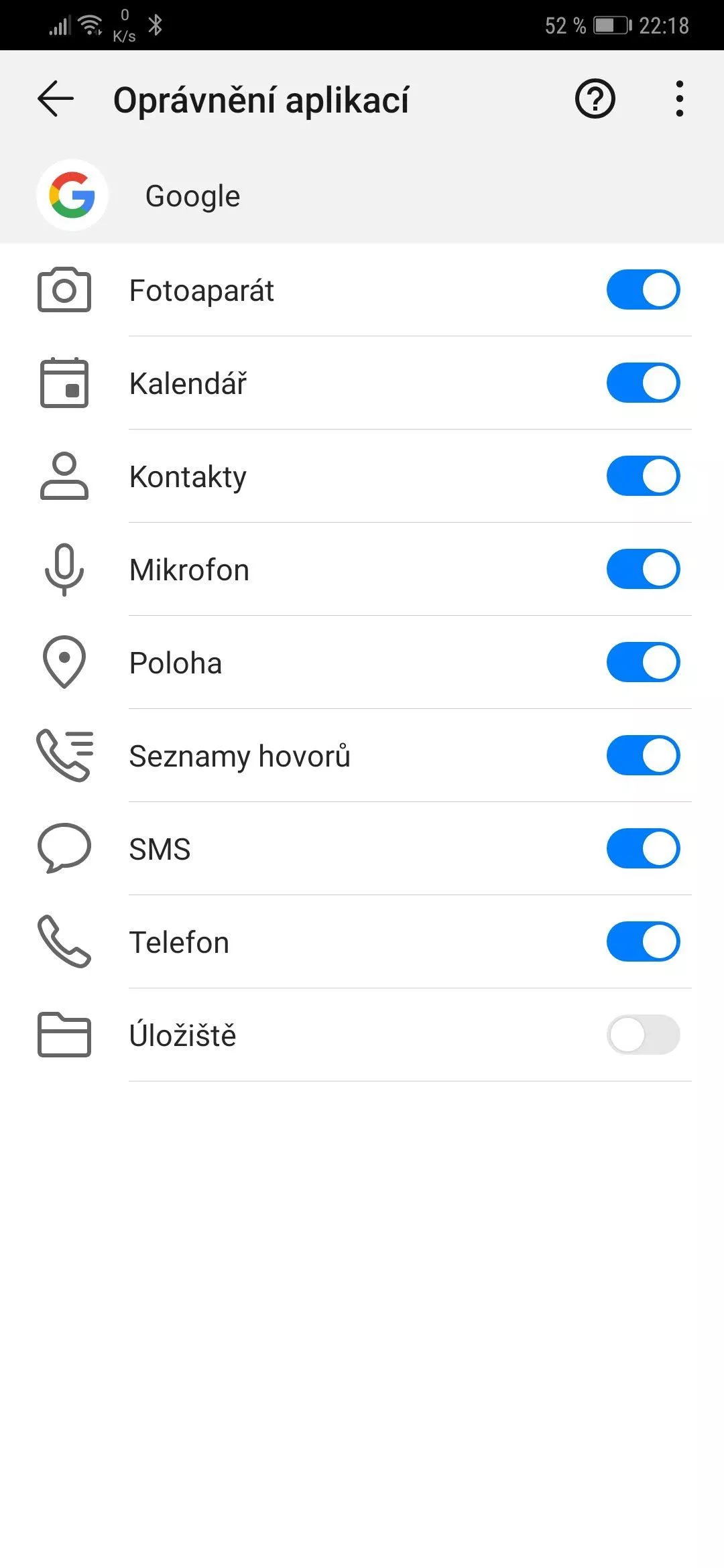The height and width of the screenshot is (1568, 724).
Task: Toggle the Kontakty permission off
Action: [x=644, y=476]
